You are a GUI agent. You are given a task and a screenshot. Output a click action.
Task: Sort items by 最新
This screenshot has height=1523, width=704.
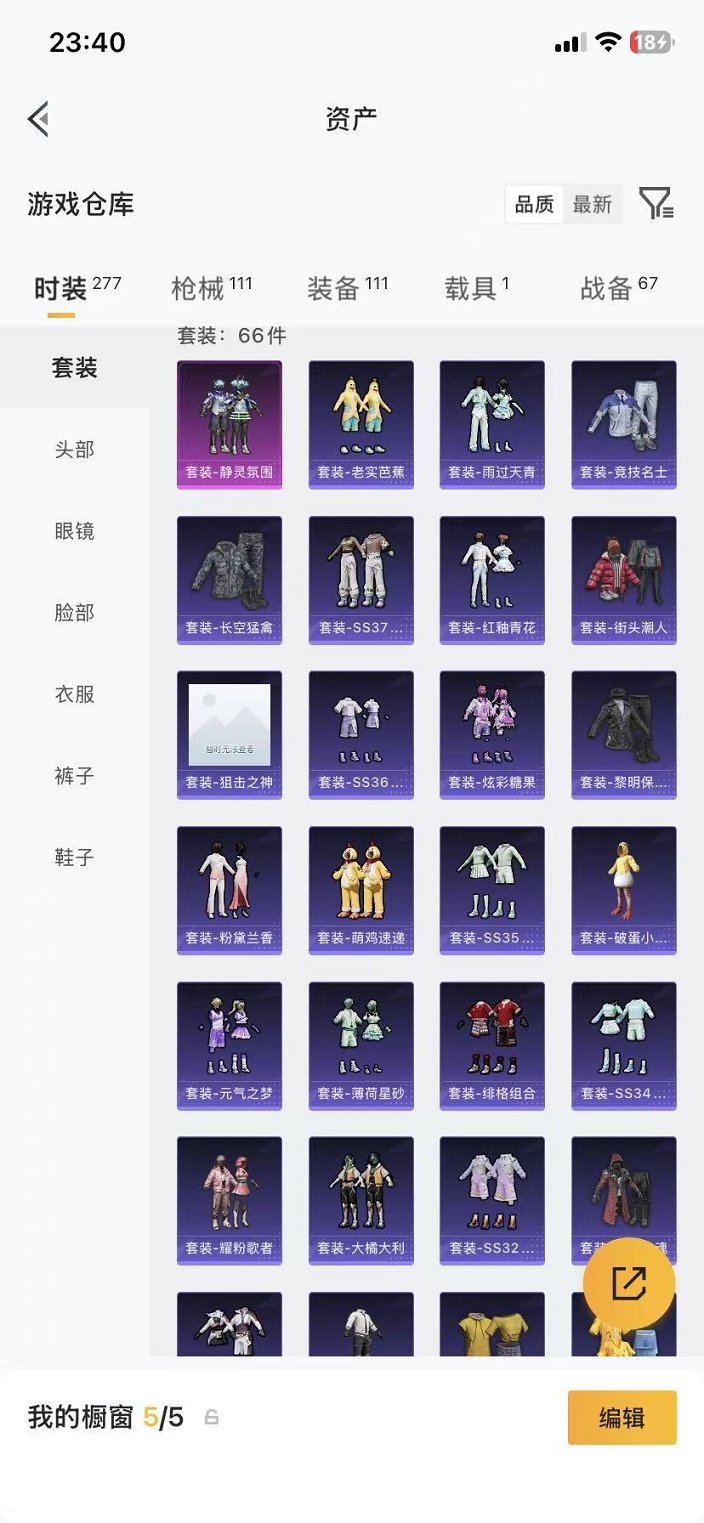(592, 204)
